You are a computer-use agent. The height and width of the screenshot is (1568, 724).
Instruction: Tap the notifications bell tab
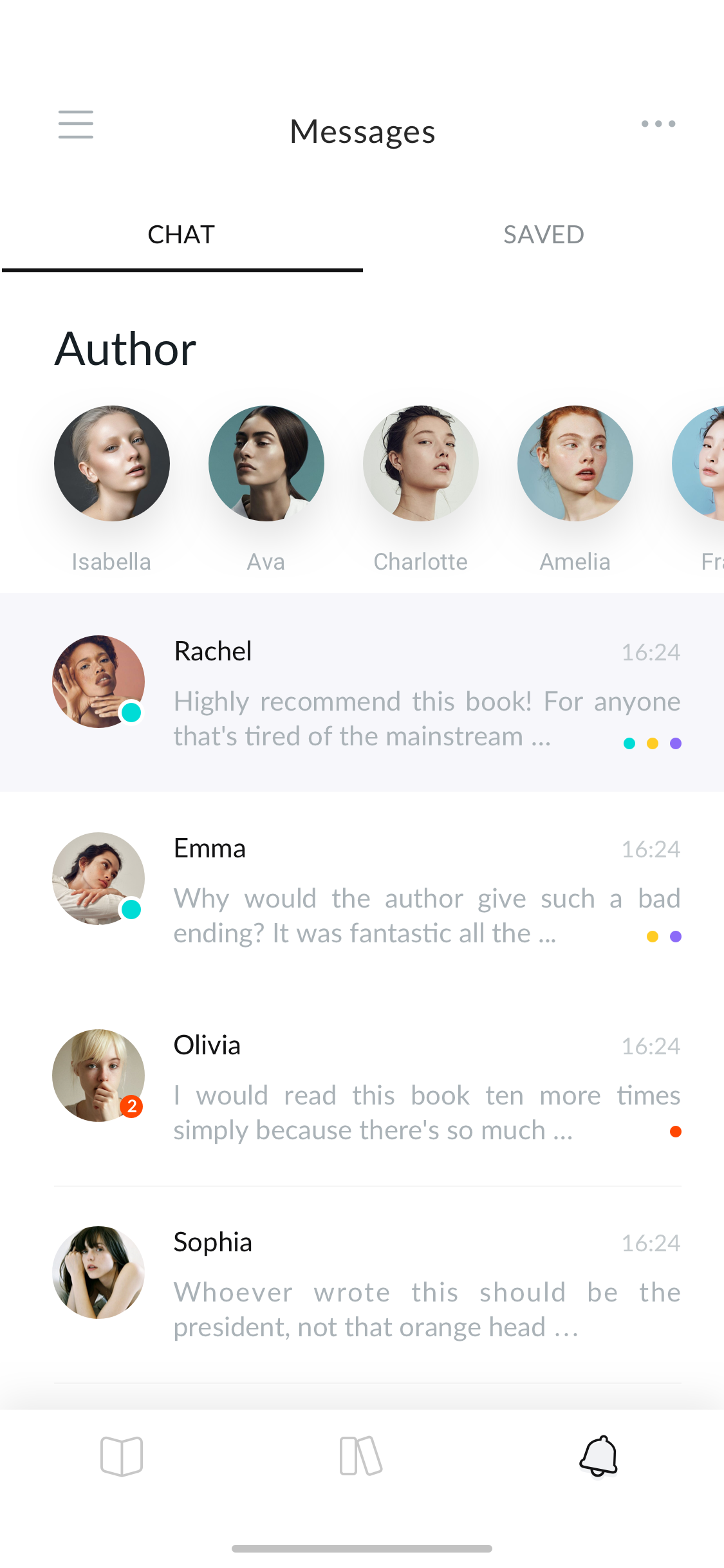coord(599,1456)
